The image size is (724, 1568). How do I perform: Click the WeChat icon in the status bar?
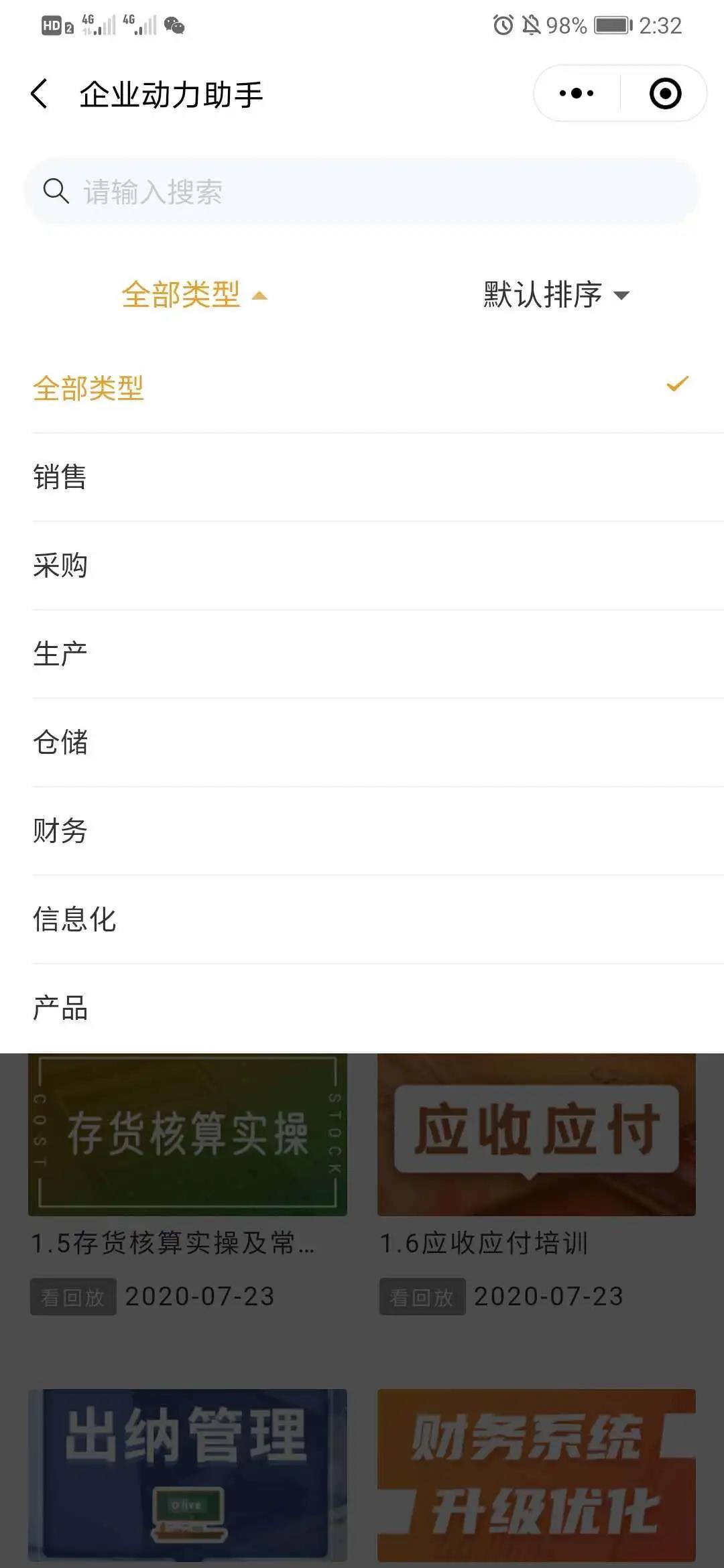(x=174, y=25)
